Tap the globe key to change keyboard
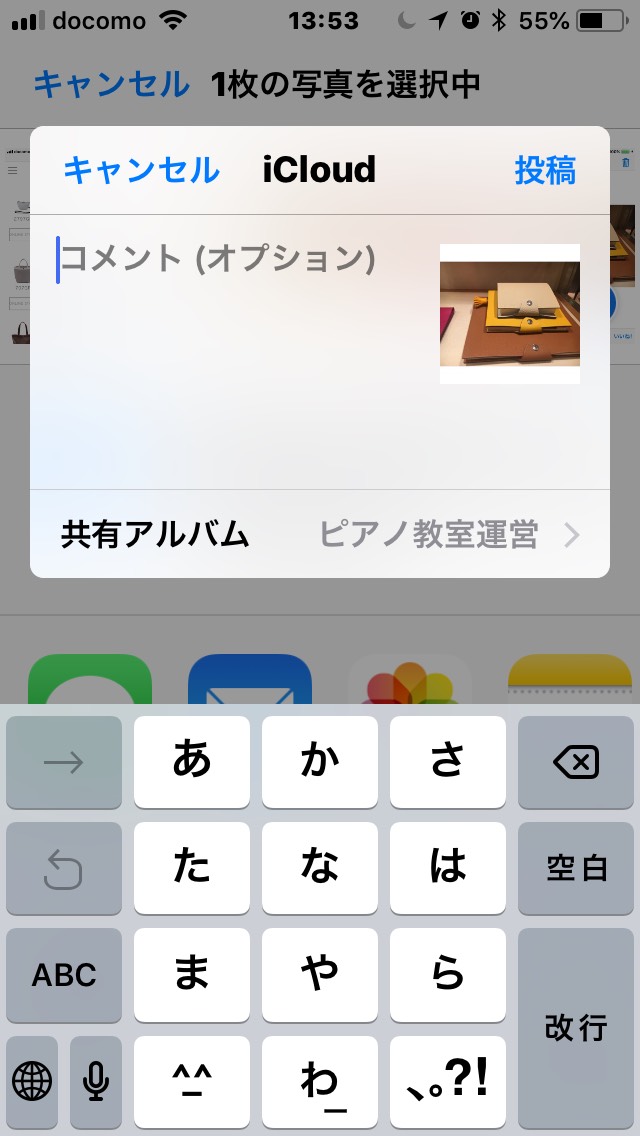Image resolution: width=640 pixels, height=1136 pixels. tap(32, 1082)
